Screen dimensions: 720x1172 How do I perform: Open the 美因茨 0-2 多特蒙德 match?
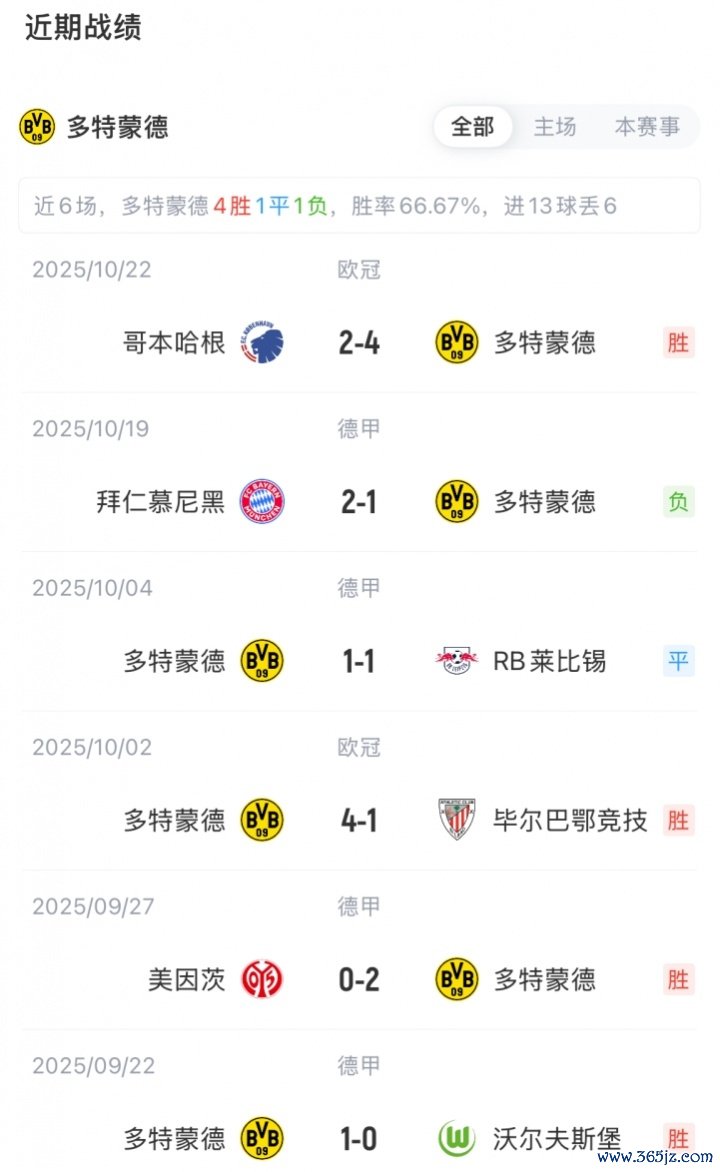click(x=359, y=979)
